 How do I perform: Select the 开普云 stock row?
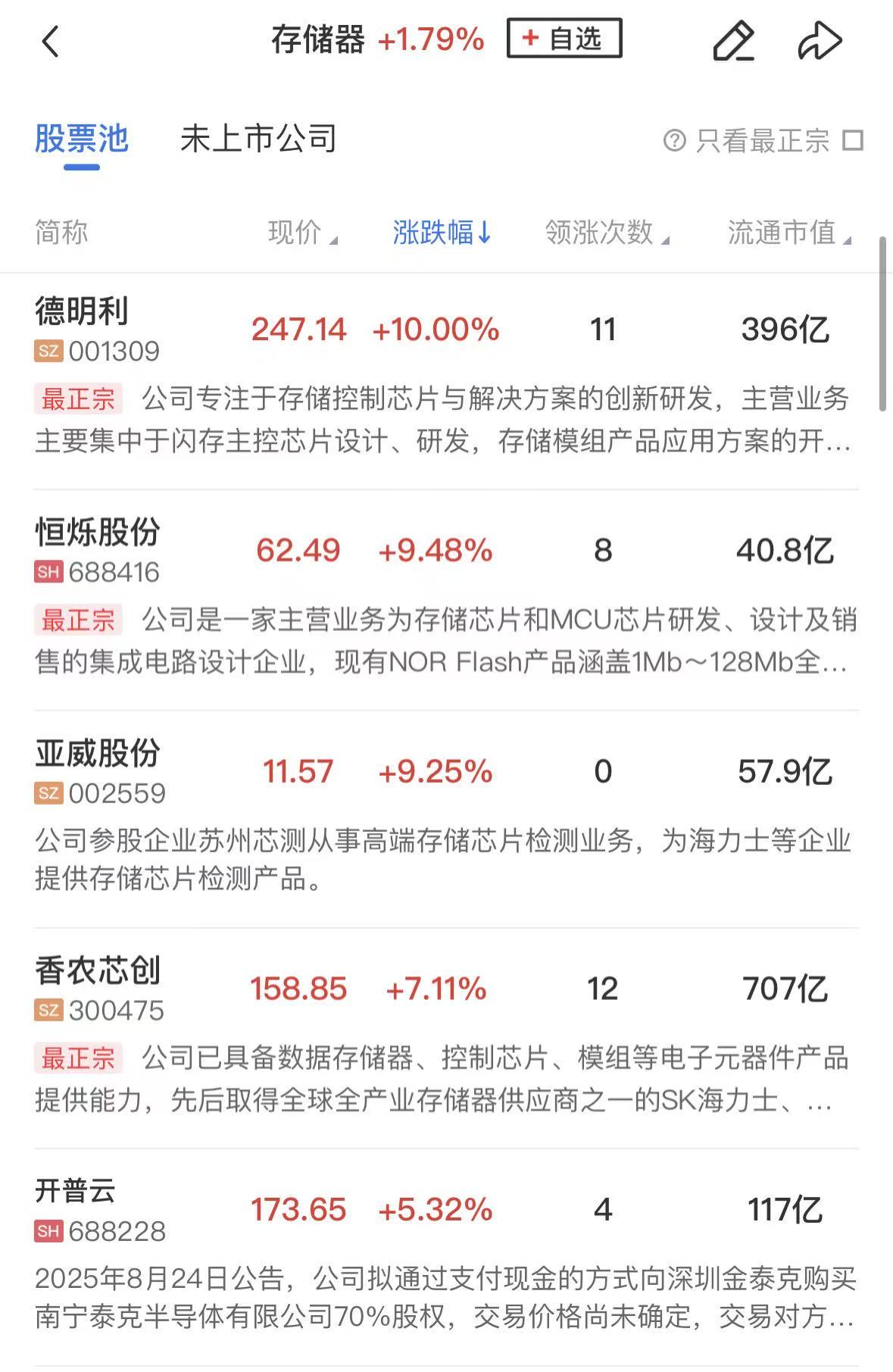76,1192
